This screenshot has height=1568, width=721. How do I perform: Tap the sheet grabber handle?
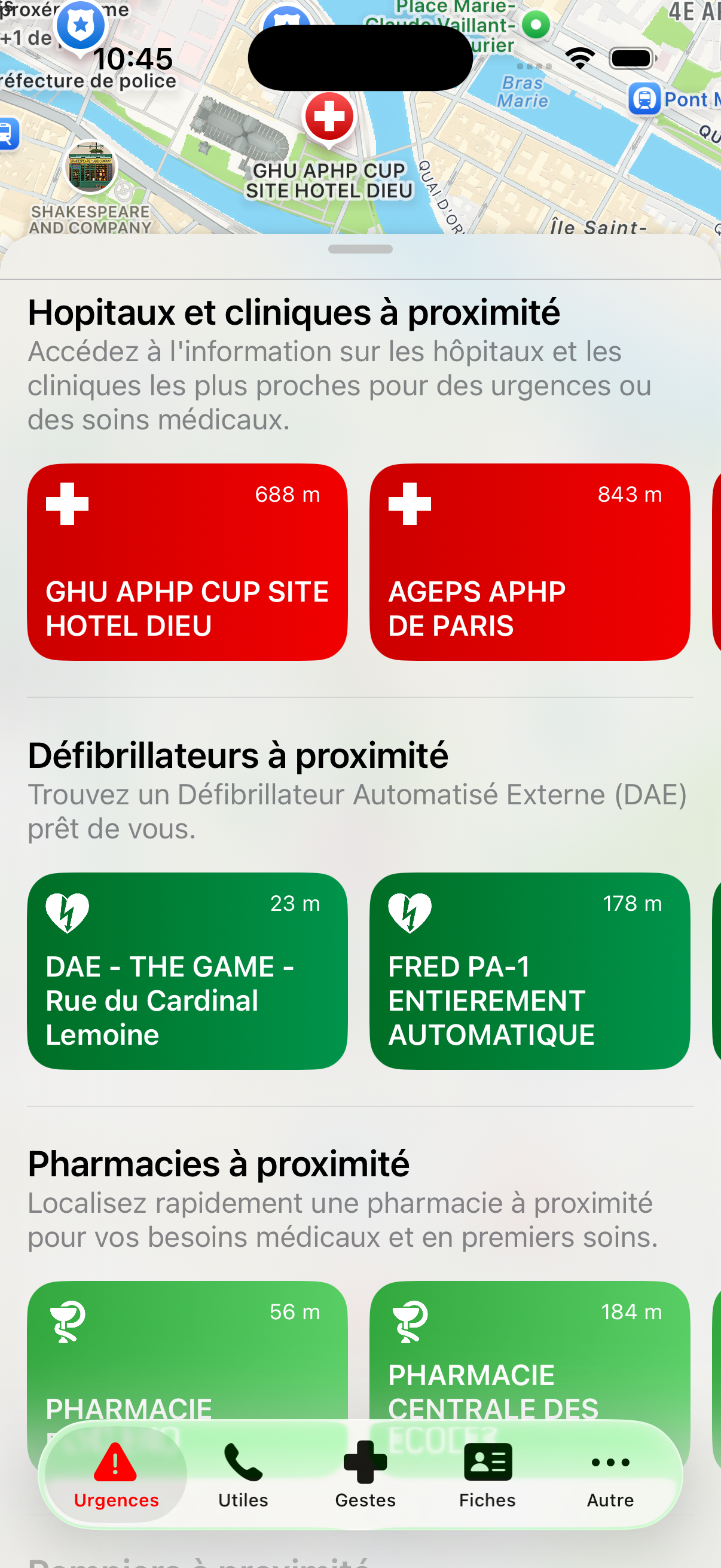tap(360, 249)
